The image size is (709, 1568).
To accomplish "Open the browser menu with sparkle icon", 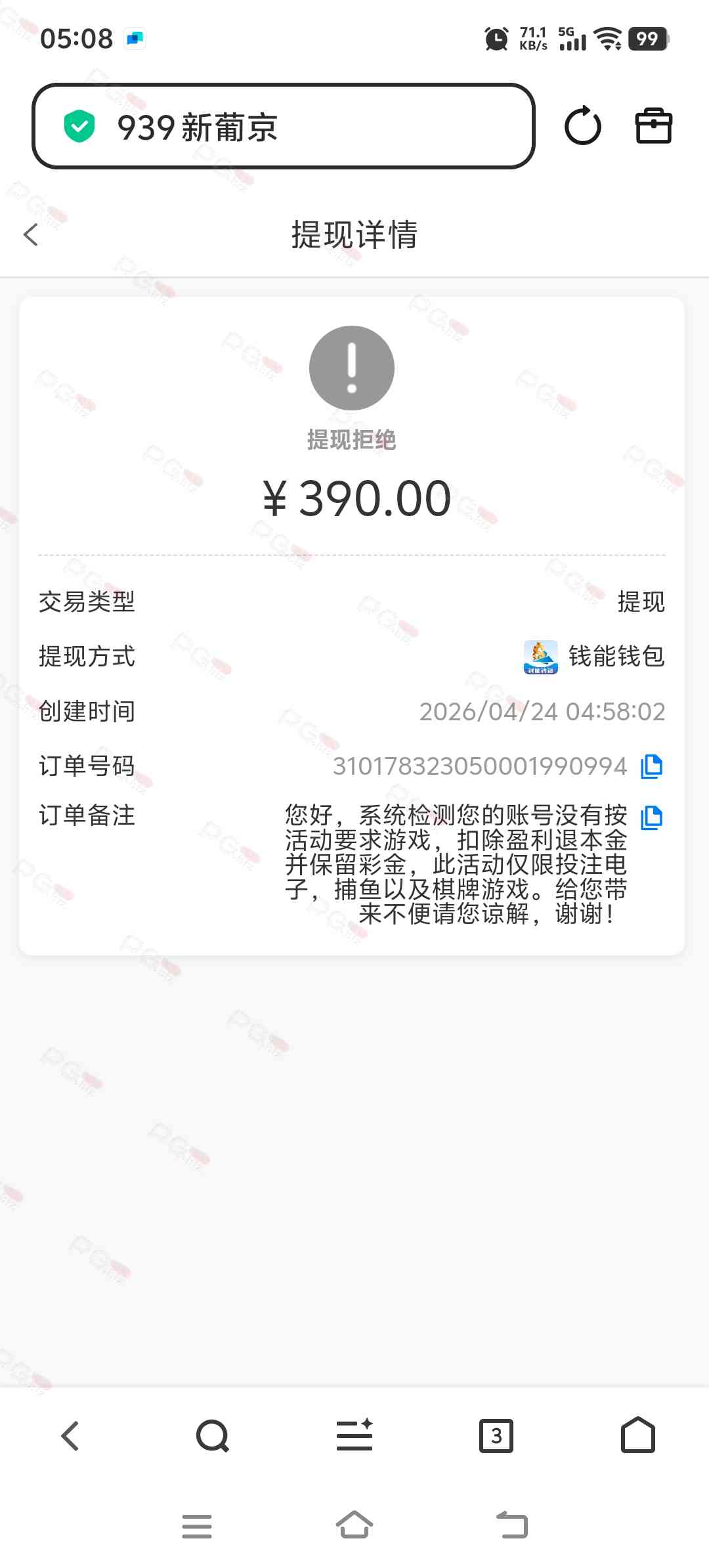I will [354, 1435].
